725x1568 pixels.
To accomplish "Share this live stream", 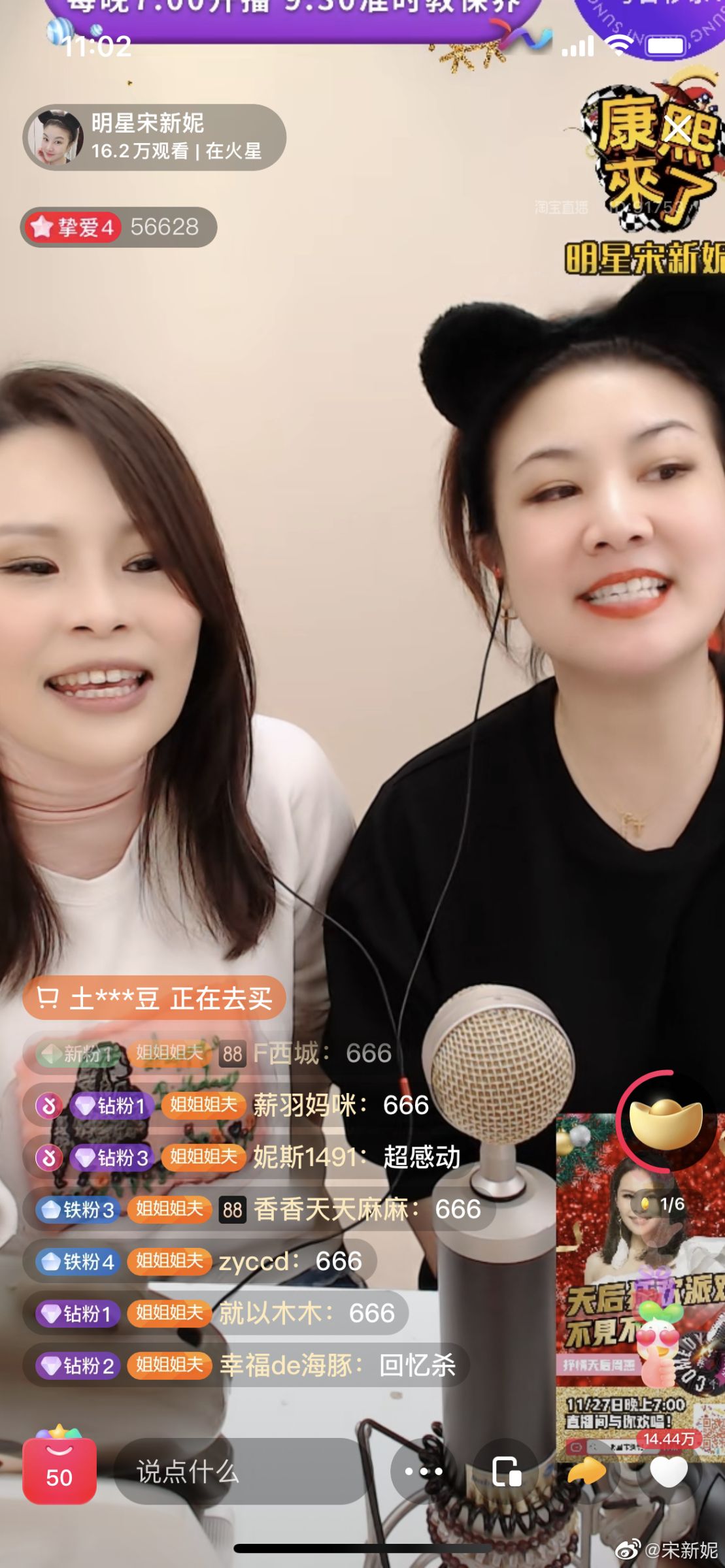I will [x=586, y=1473].
